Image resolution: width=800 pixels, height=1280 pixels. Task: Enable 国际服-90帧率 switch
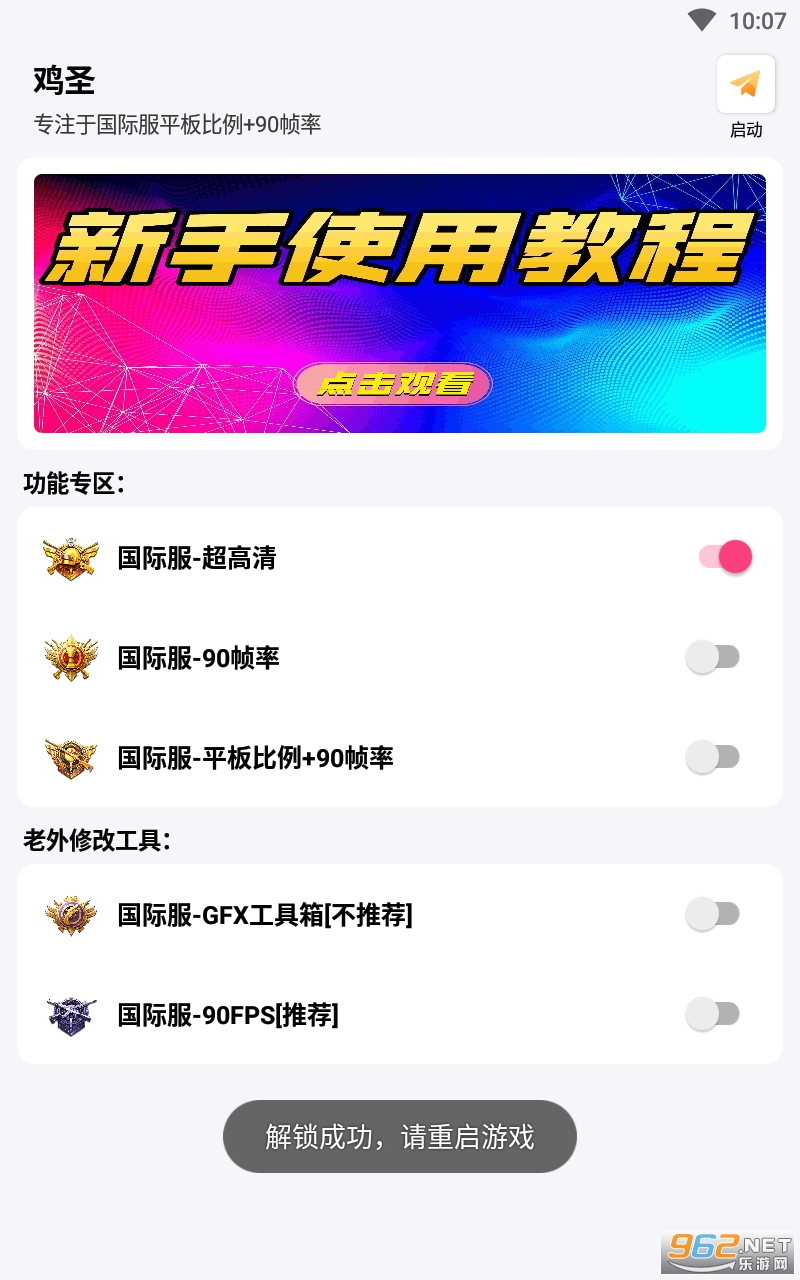(713, 657)
